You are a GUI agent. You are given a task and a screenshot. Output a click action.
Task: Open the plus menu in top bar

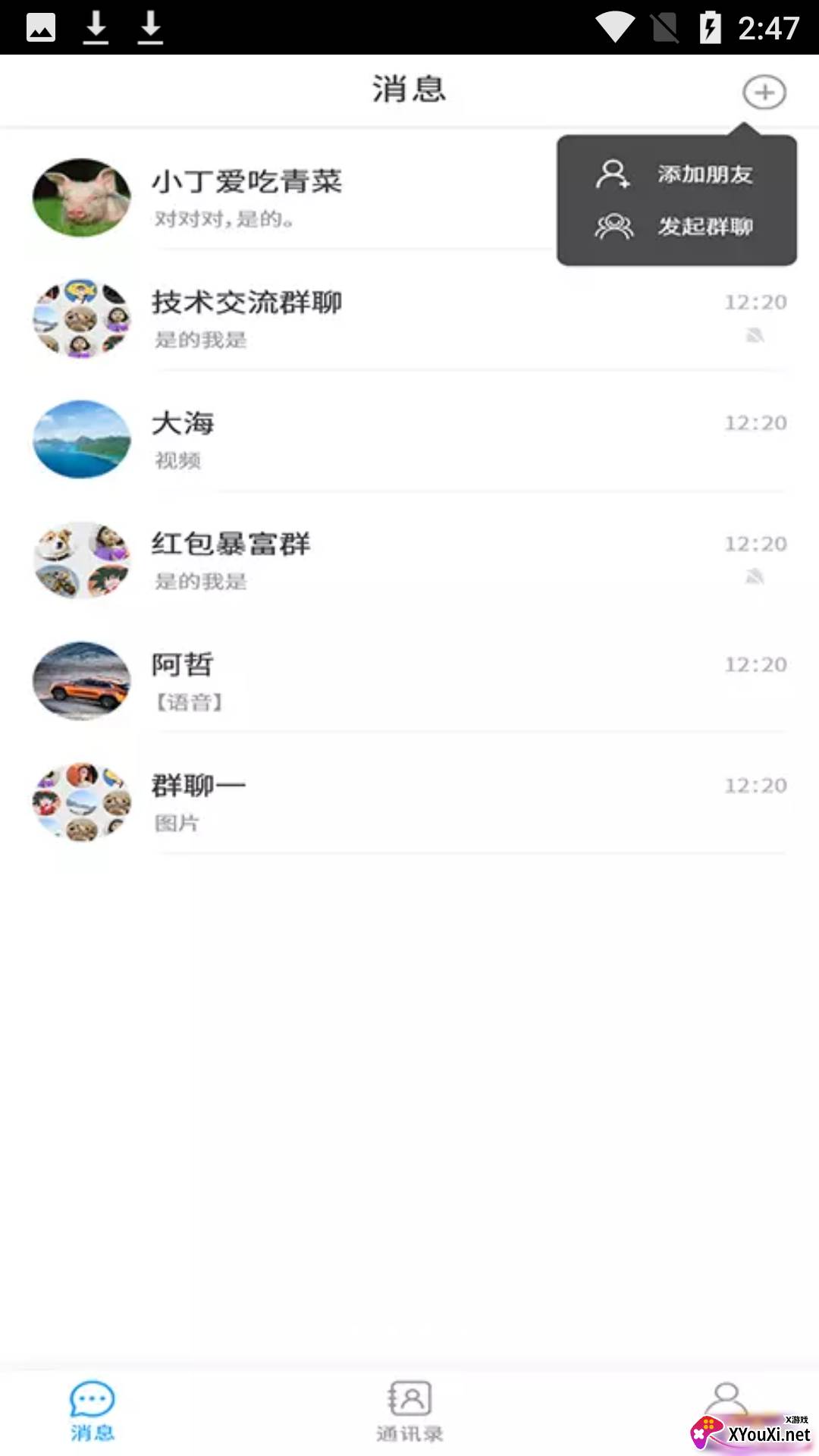click(764, 91)
